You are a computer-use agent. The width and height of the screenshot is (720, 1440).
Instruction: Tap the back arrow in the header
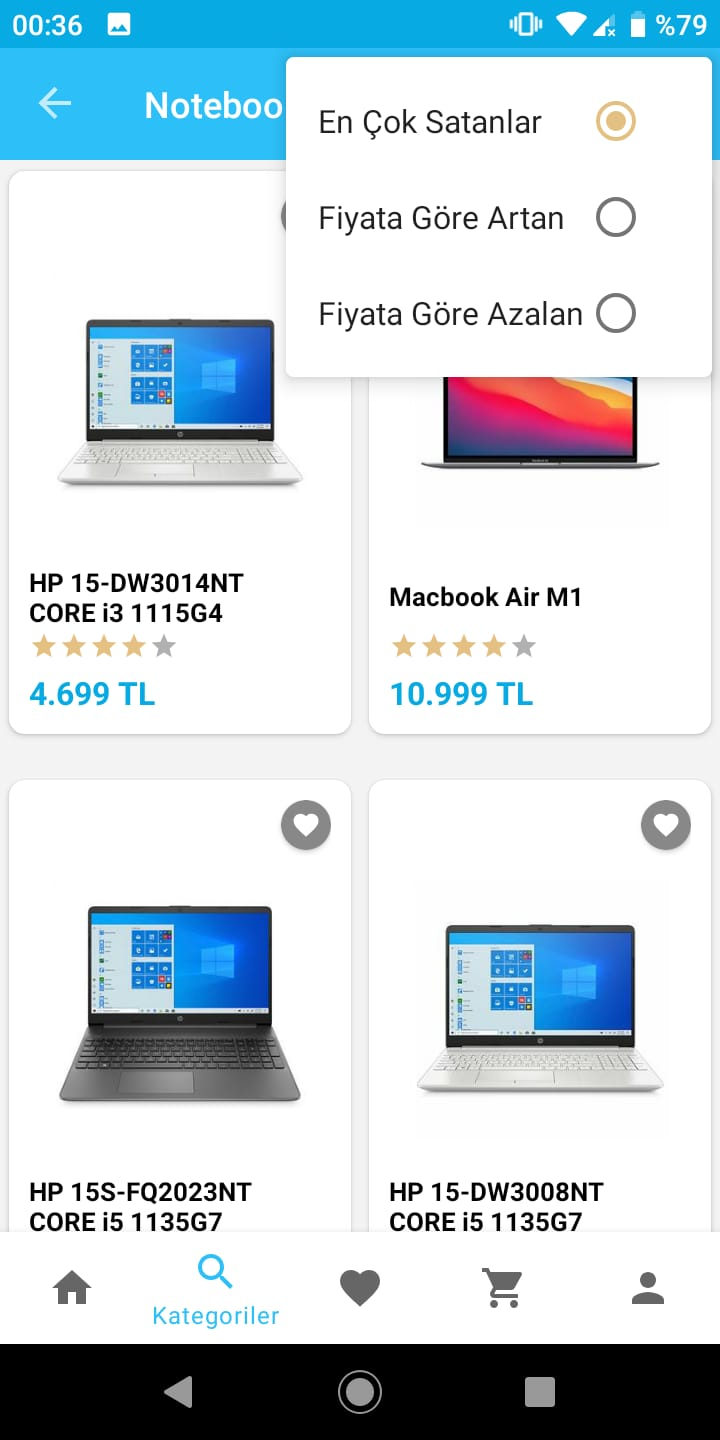click(55, 104)
